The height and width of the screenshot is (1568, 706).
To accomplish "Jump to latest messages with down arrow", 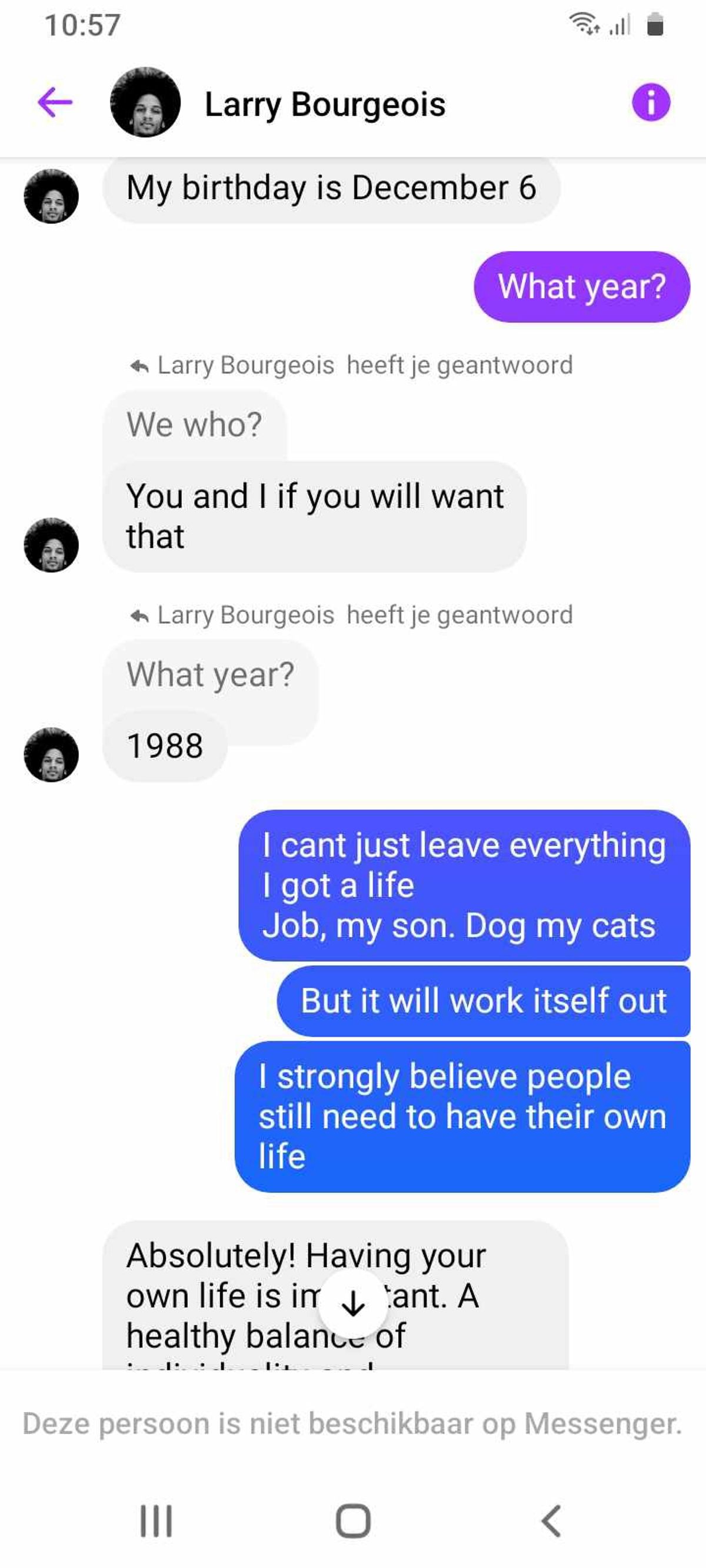I will 352,1303.
